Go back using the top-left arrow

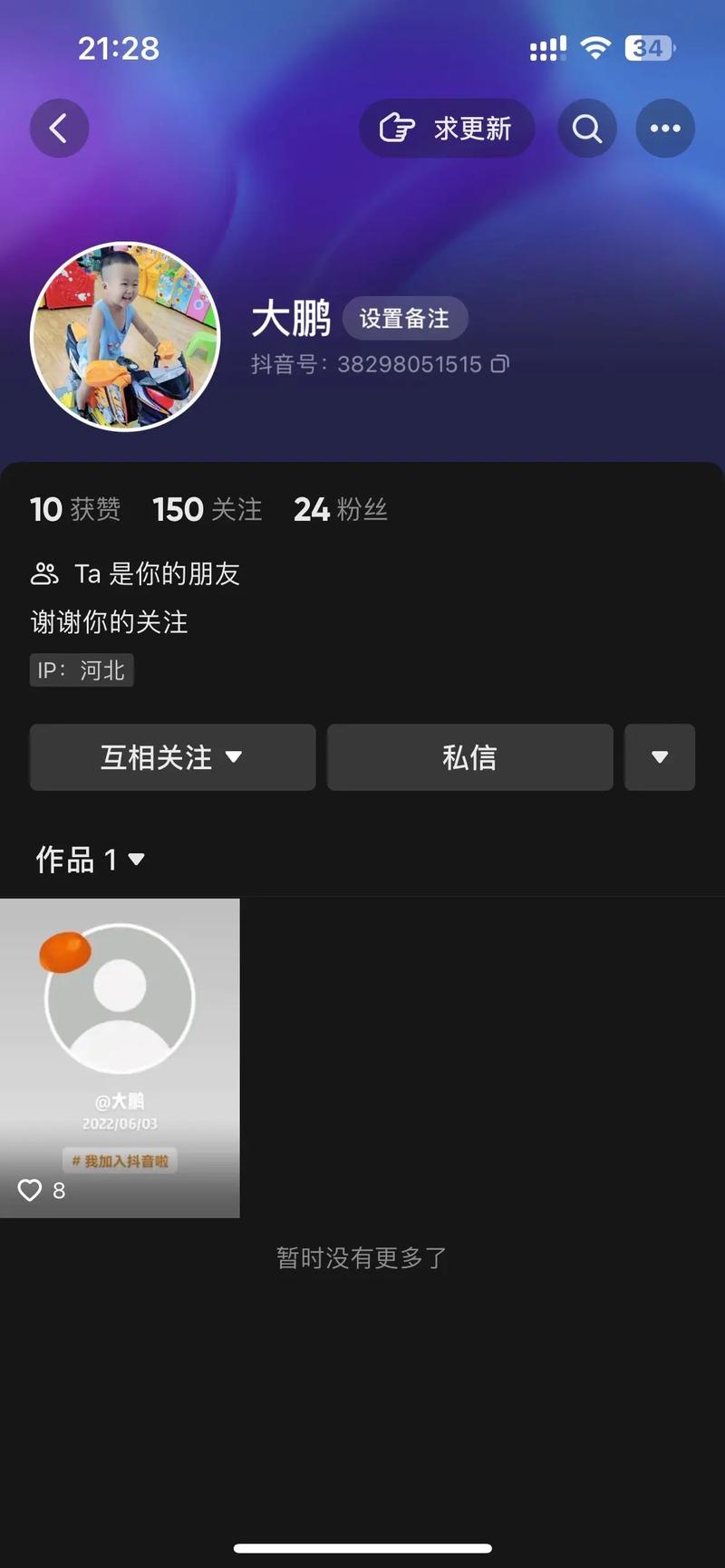pos(59,128)
